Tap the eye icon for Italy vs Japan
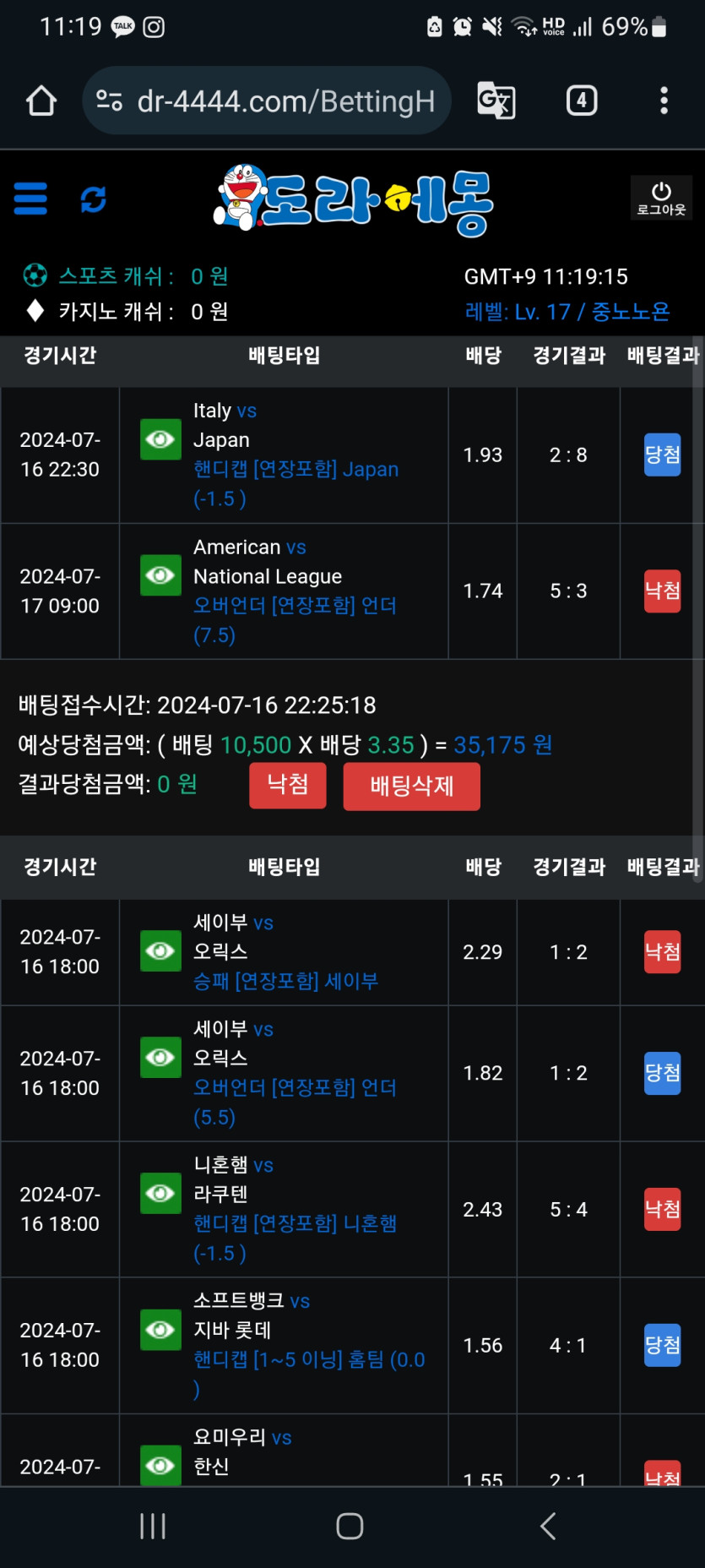705x1568 pixels. click(x=160, y=439)
